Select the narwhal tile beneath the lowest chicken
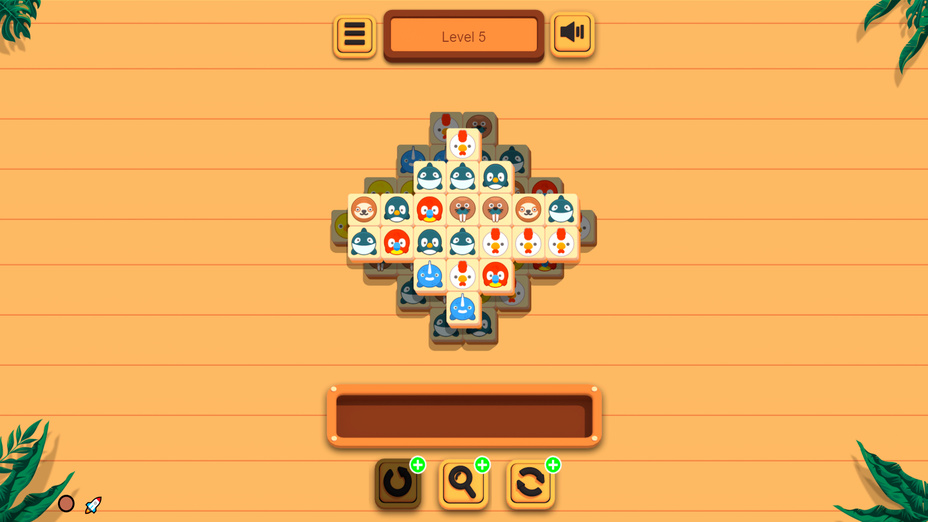The width and height of the screenshot is (928, 522). [x=462, y=309]
